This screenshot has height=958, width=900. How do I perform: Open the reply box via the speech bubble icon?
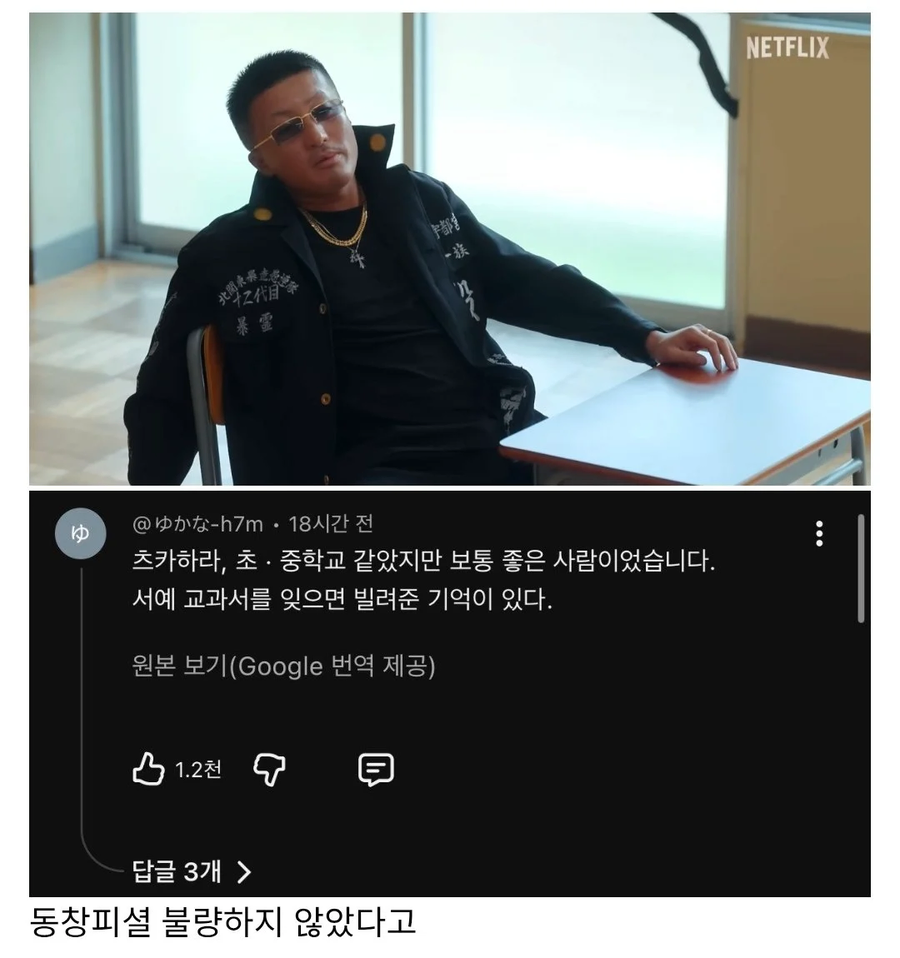(x=376, y=767)
